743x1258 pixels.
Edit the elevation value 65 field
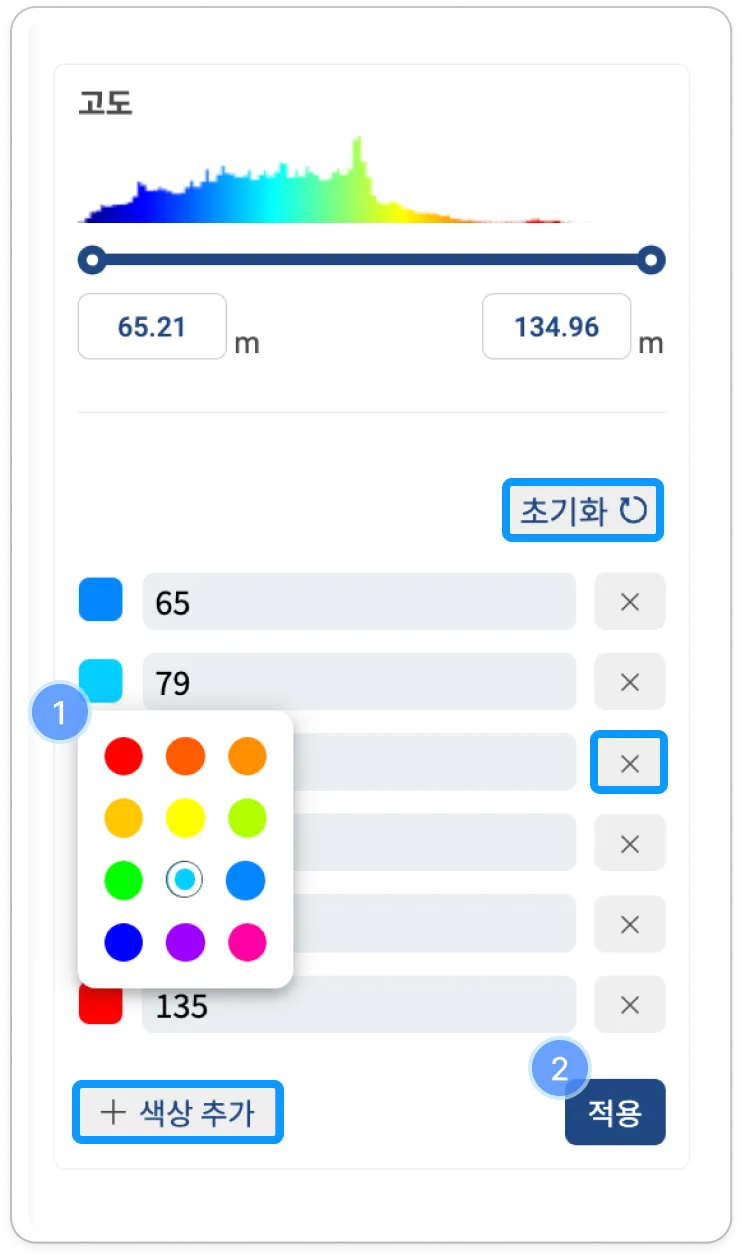[x=358, y=602]
